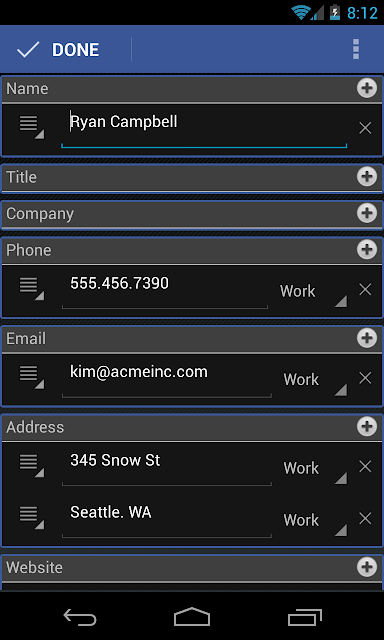Go back with the system back button
This screenshot has height=640, width=384.
(x=80, y=617)
